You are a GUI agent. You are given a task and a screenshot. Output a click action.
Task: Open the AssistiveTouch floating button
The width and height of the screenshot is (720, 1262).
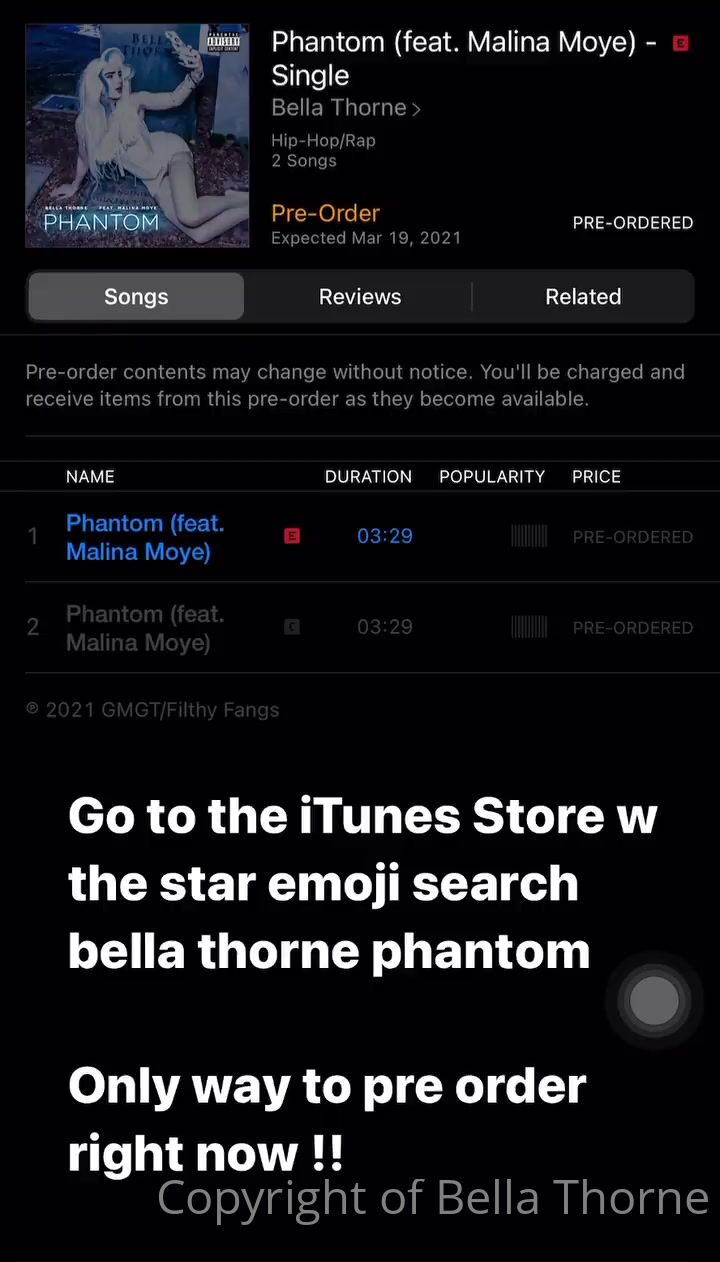[655, 1000]
